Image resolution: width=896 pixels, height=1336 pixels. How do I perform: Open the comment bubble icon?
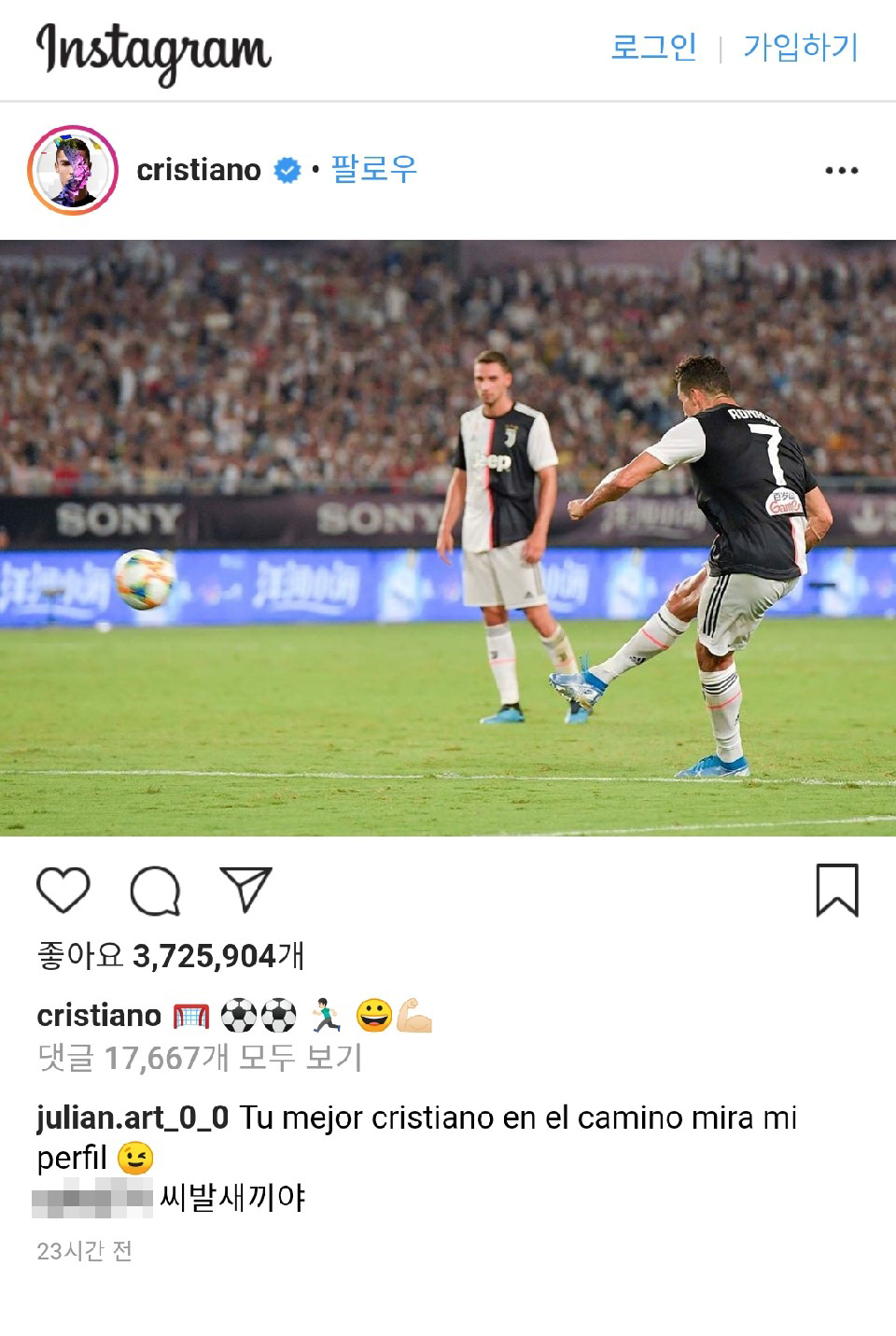154,890
